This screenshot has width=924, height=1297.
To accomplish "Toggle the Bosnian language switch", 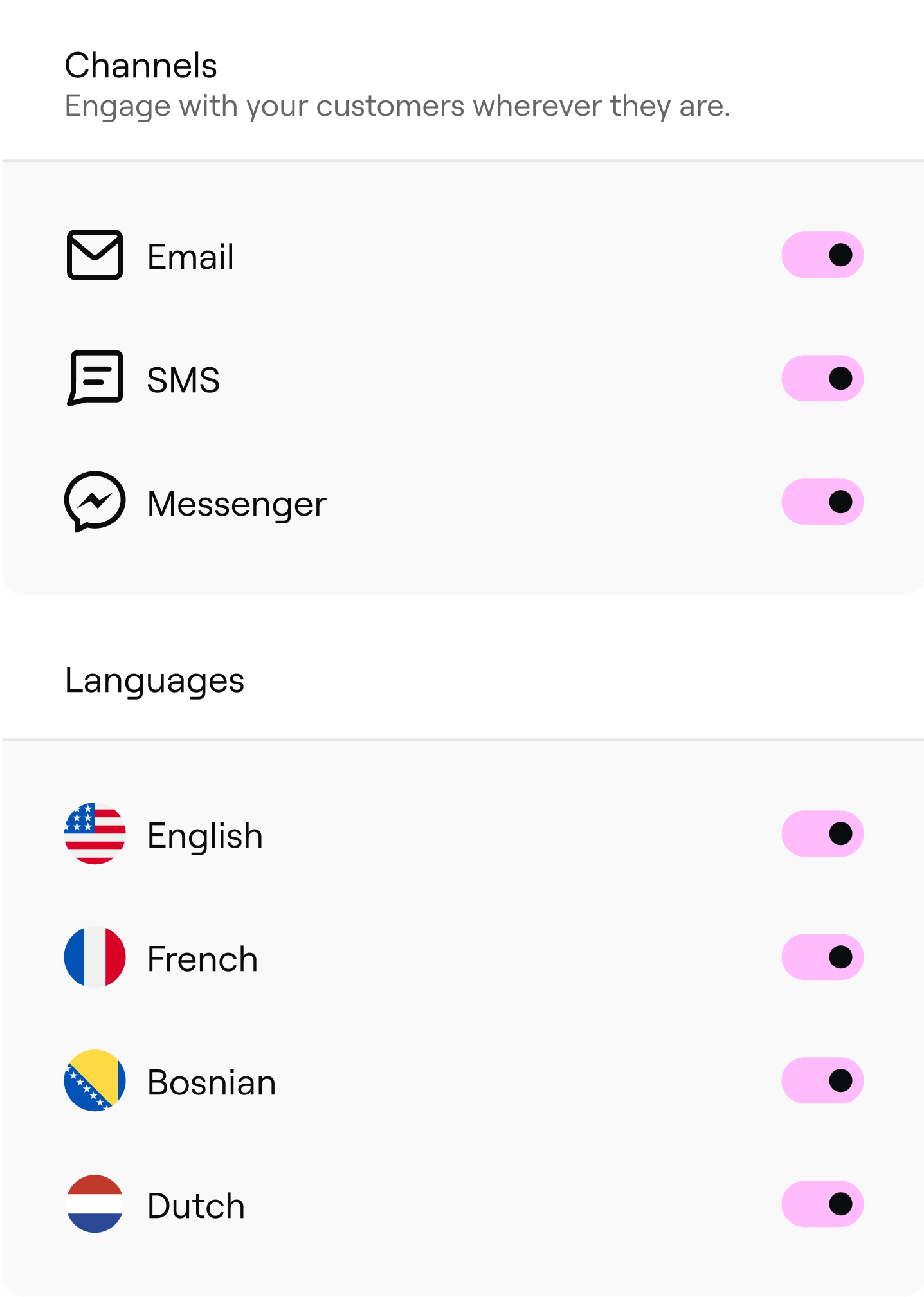I will [x=822, y=1080].
